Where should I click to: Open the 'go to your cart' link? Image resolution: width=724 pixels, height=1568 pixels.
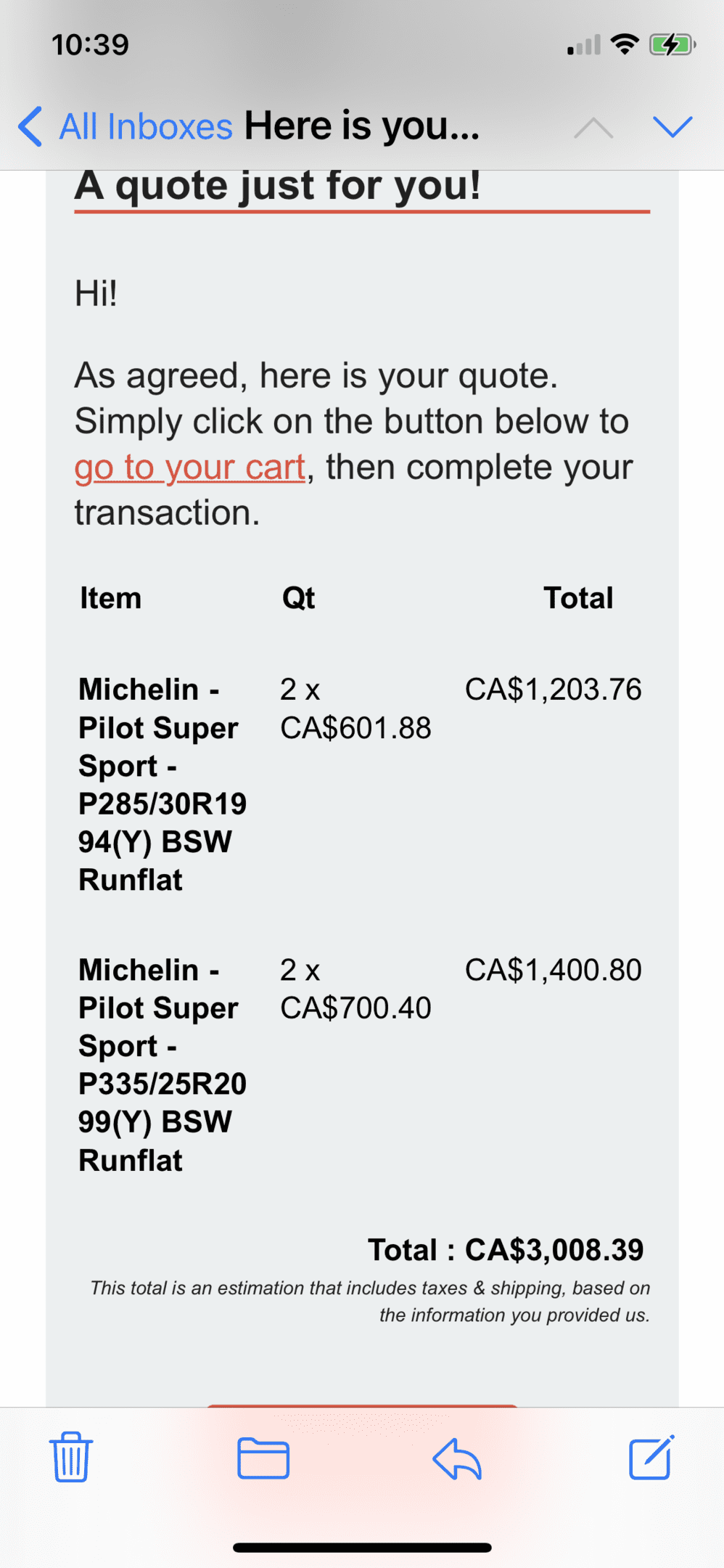click(x=189, y=467)
